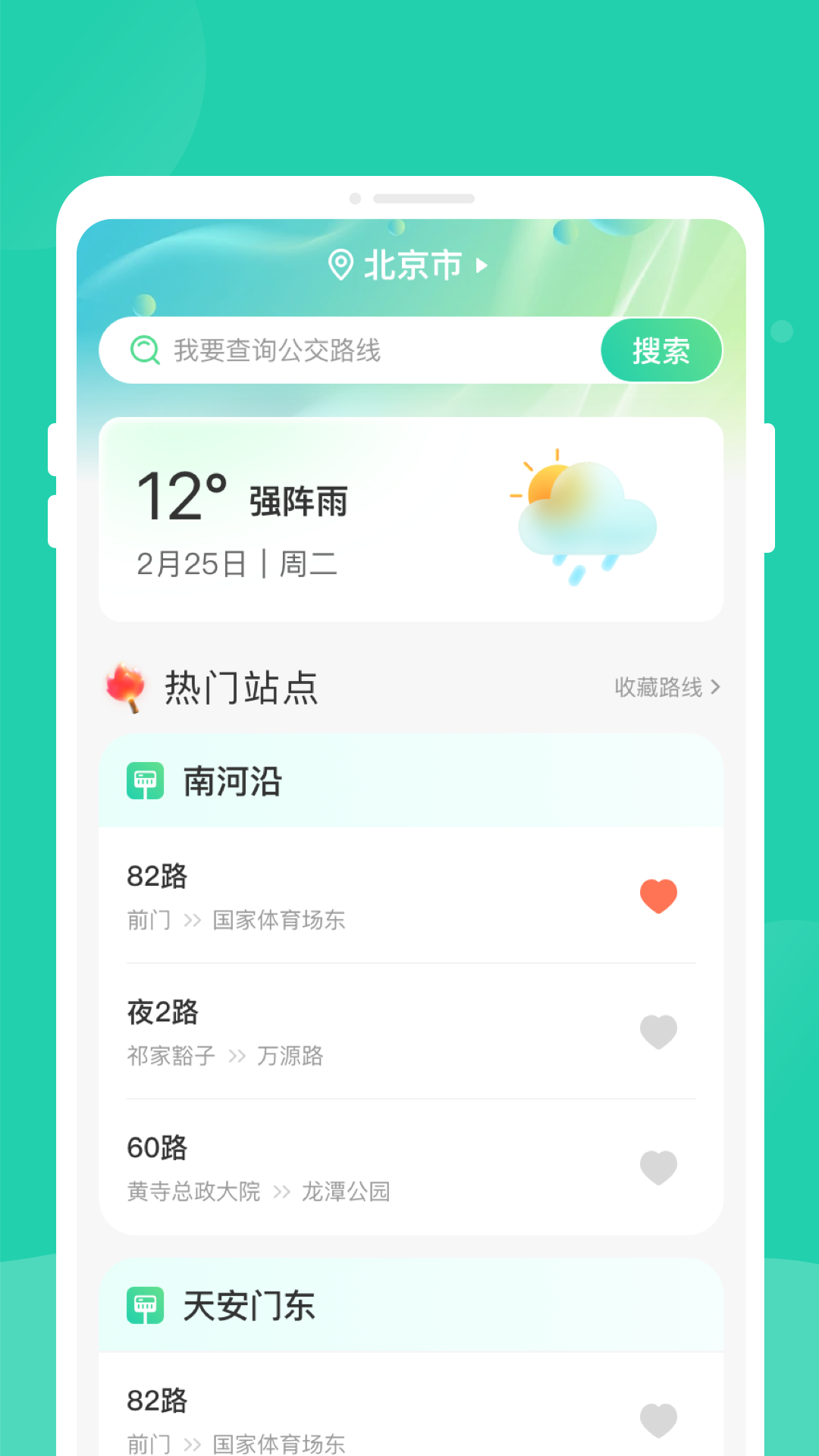Tap the weather card showing 12° 强阵雨
This screenshot has width=819, height=1456.
(x=409, y=516)
